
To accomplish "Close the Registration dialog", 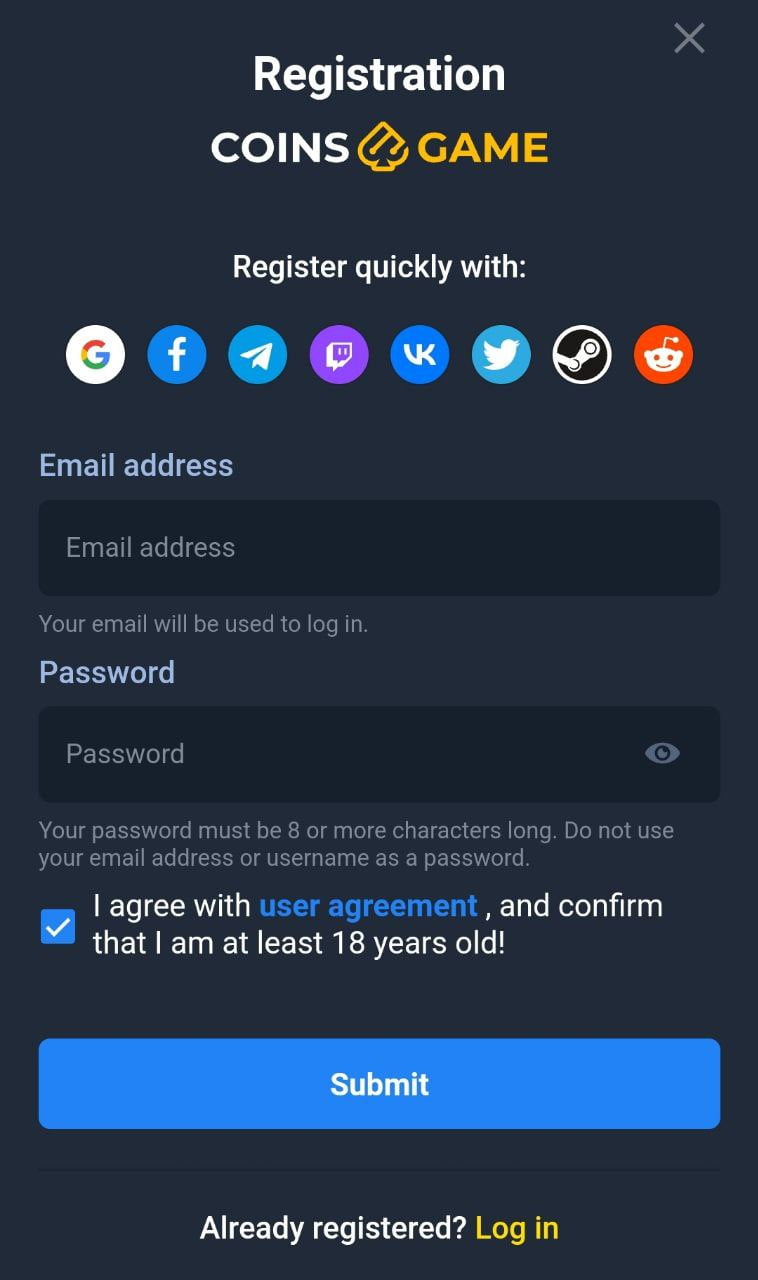I will coord(689,38).
